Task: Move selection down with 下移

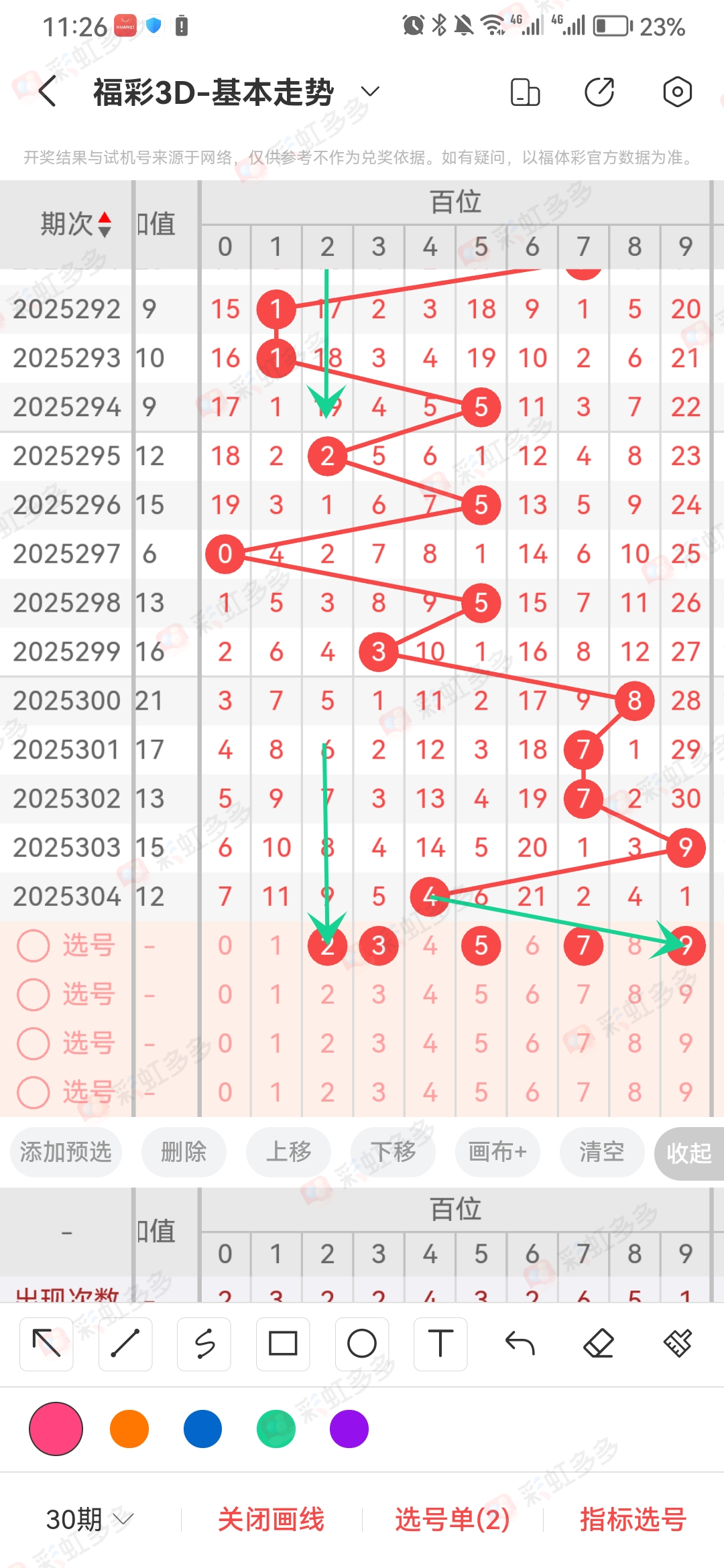Action: click(394, 1152)
